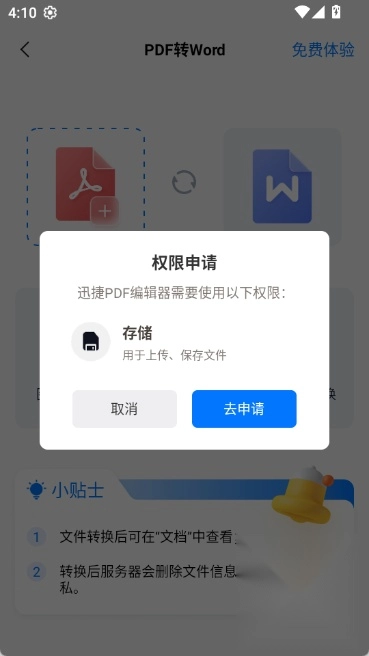The image size is (369, 656).
Task: Tap 取消 to dismiss the permission request
Action: [124, 409]
